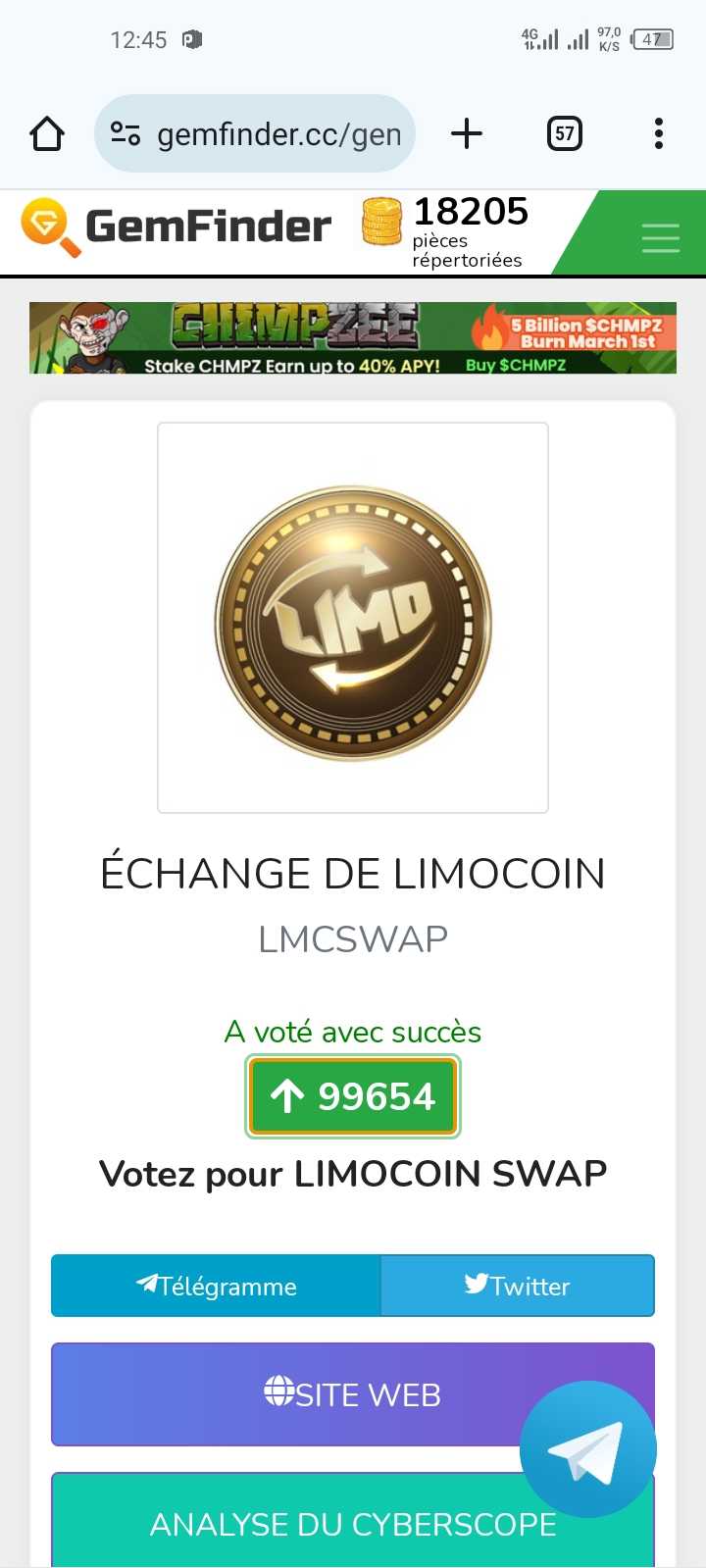The width and height of the screenshot is (706, 1568).
Task: Open the GemFinder home logo
Action: tap(176, 228)
